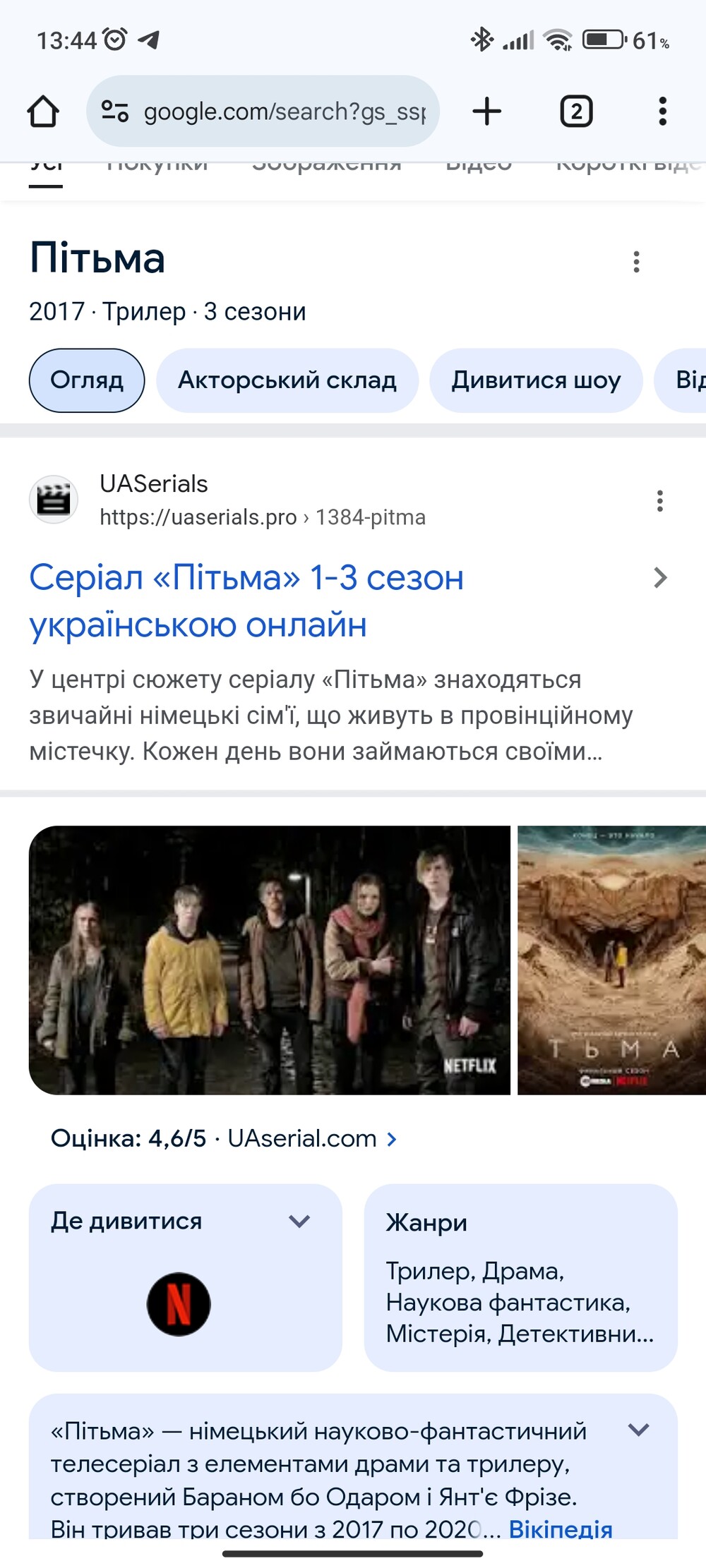Expand the Пітьма description text
Screen dimensions: 706x1568
click(x=638, y=1430)
